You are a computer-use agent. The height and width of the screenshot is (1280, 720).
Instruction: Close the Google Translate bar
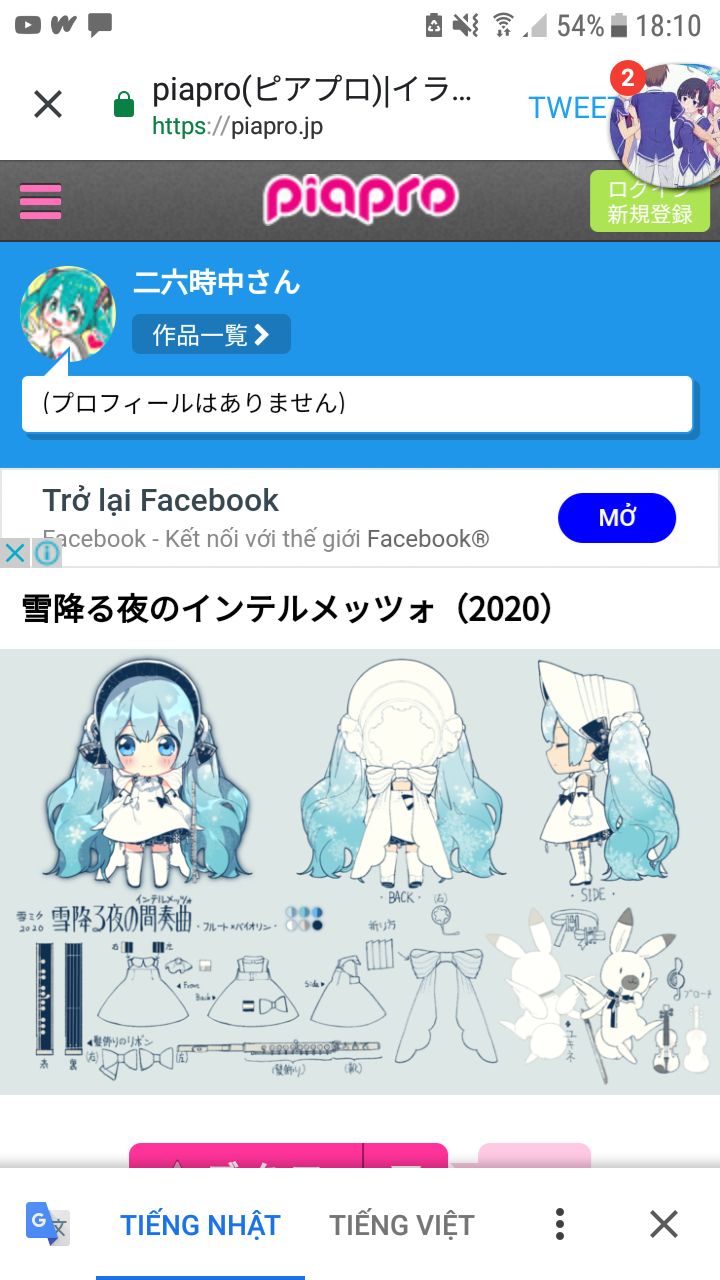point(663,1225)
